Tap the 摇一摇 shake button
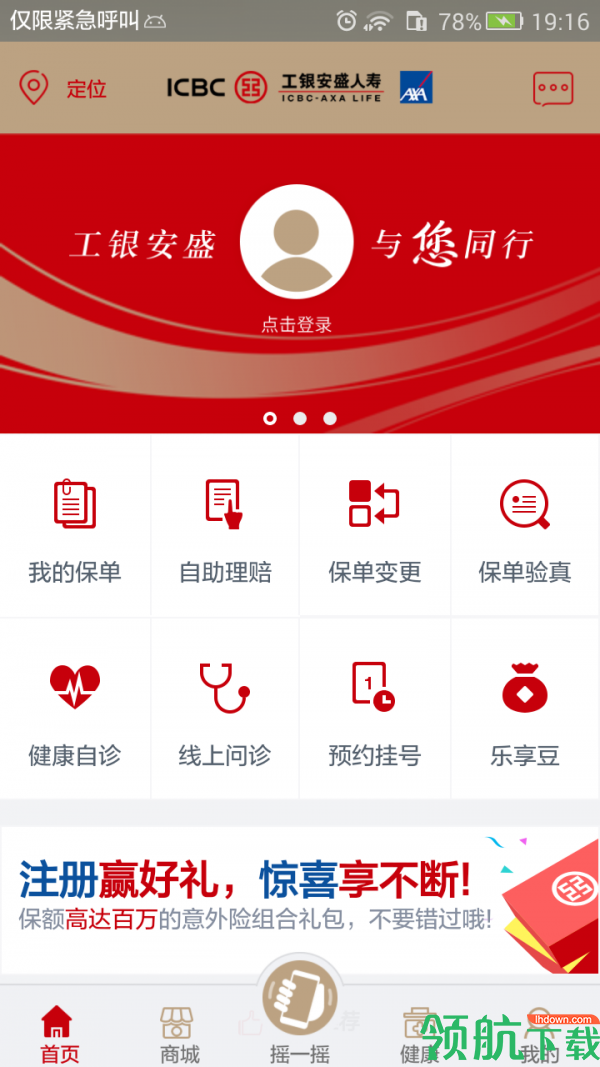Screen dimensions: 600x1067 click(300, 1010)
